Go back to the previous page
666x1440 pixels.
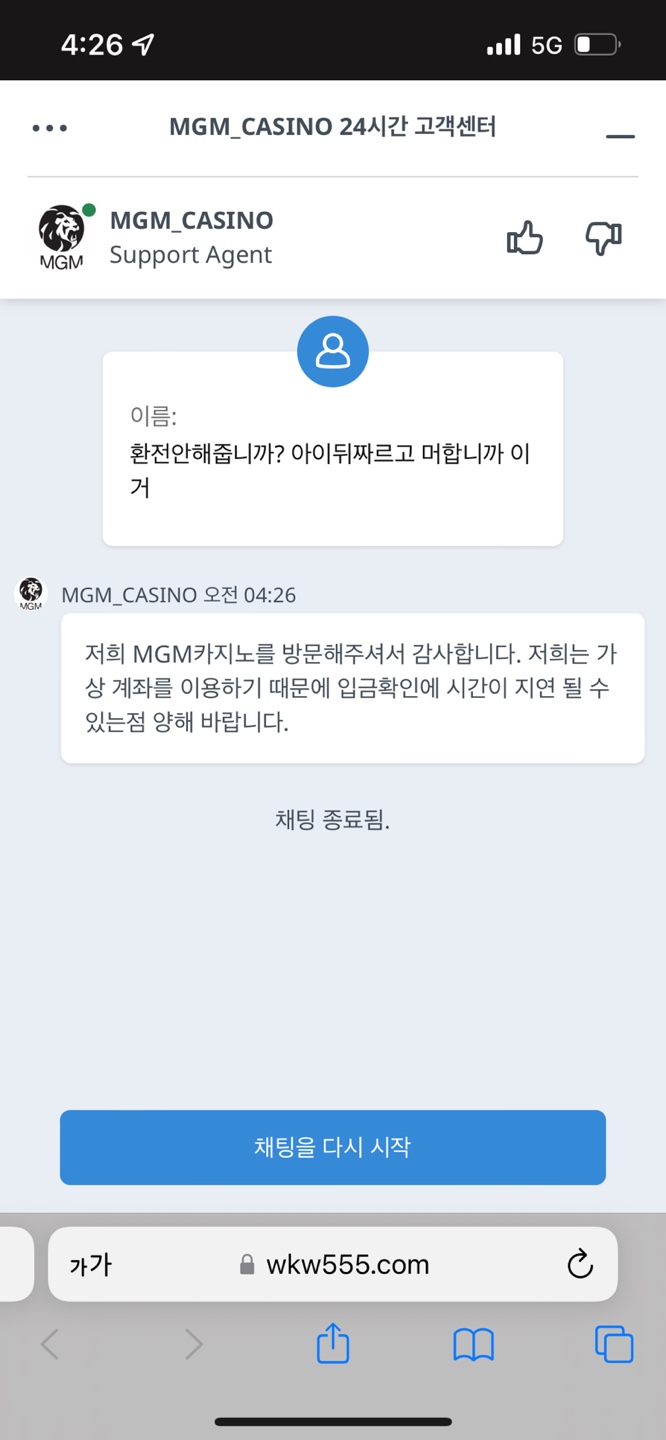[50, 1345]
